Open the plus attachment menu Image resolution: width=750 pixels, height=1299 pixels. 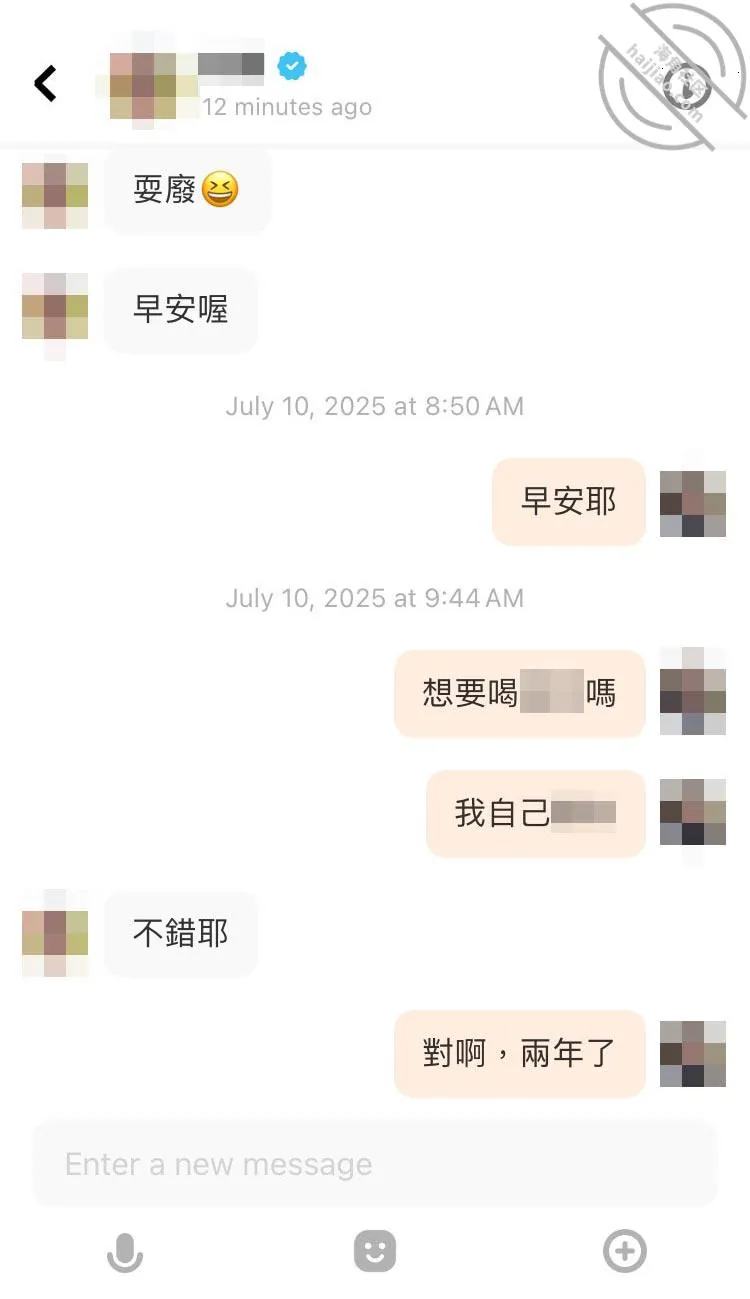click(625, 1251)
